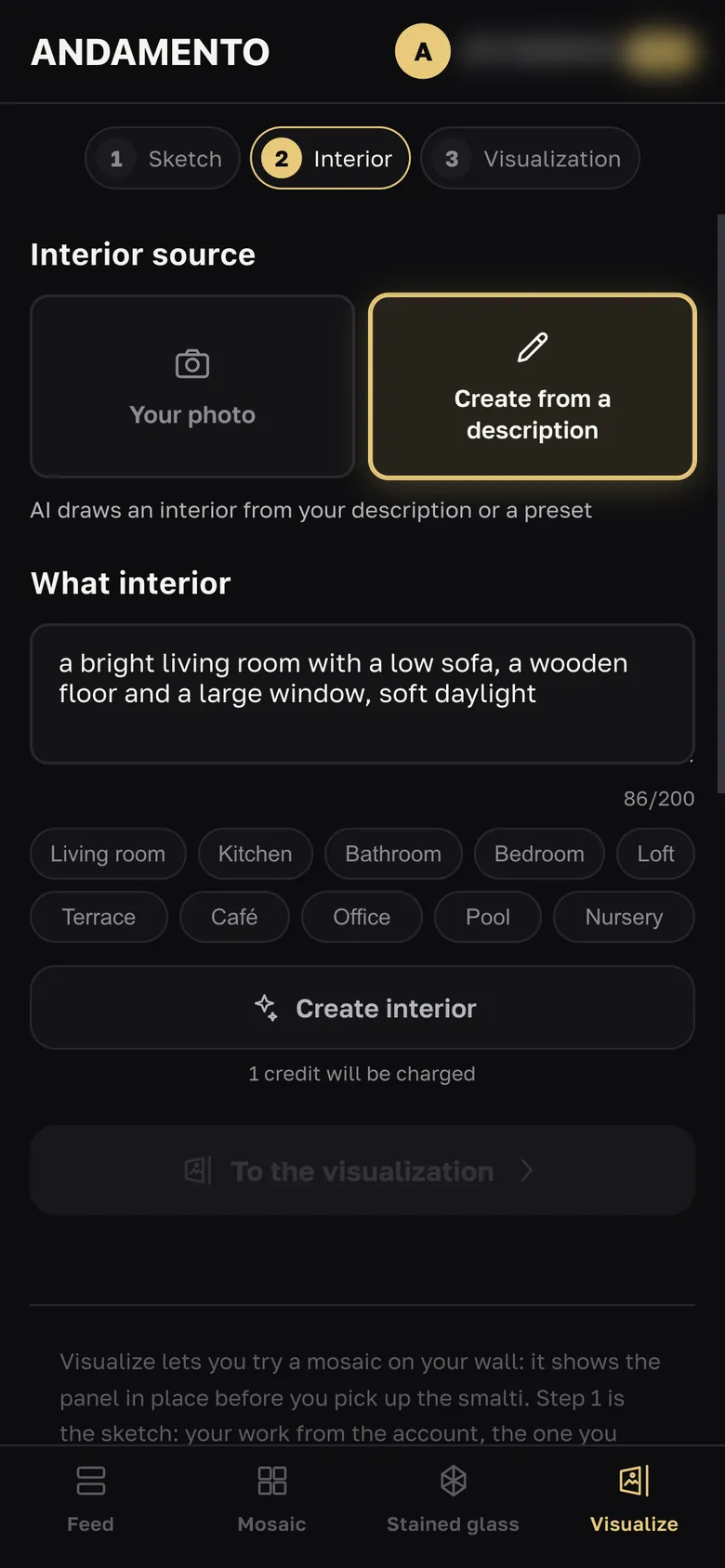Viewport: 725px width, 1568px height.
Task: Tap the Create interior button
Action: pyautogui.click(x=362, y=1008)
